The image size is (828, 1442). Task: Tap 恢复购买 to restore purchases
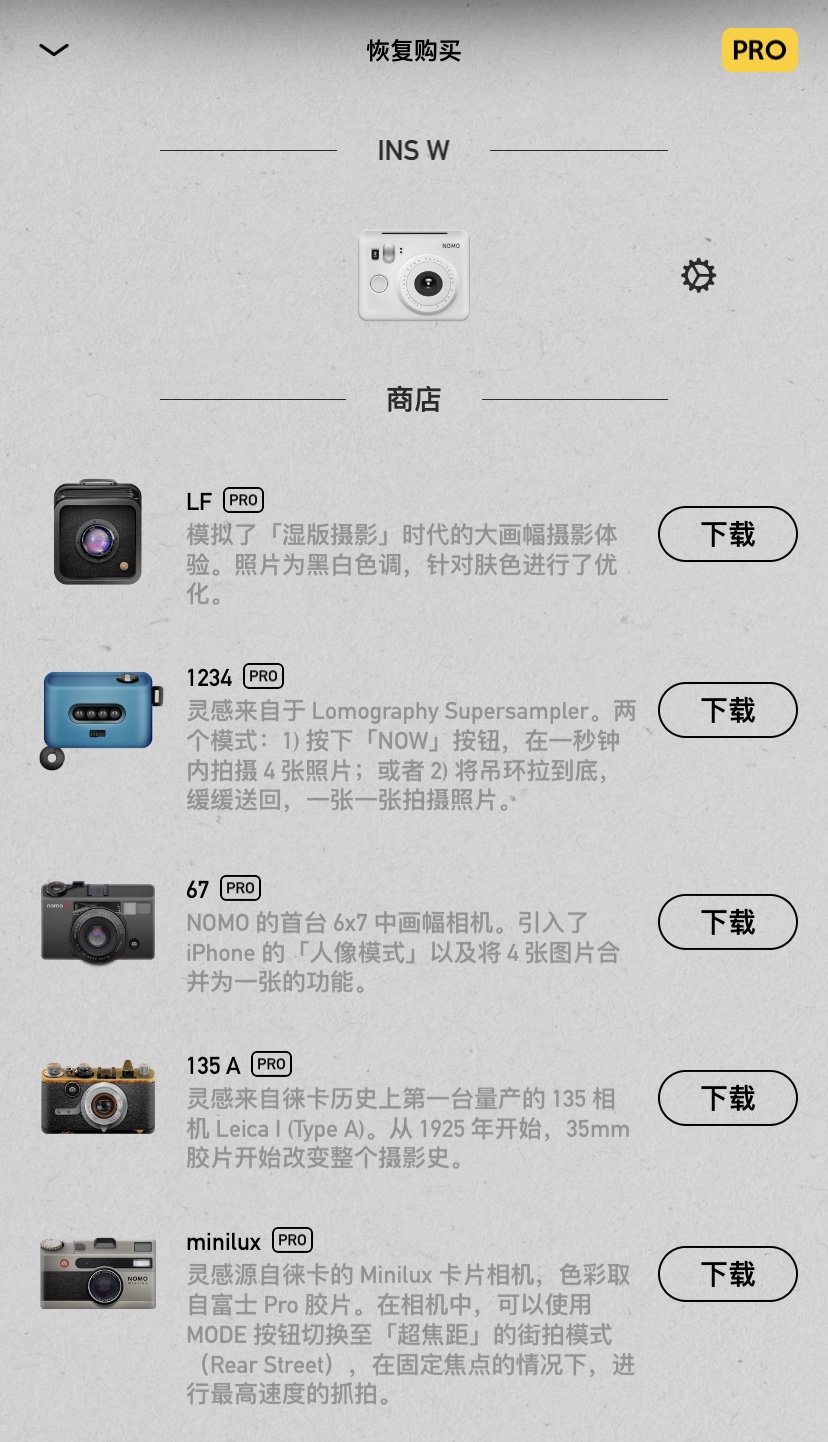click(414, 50)
